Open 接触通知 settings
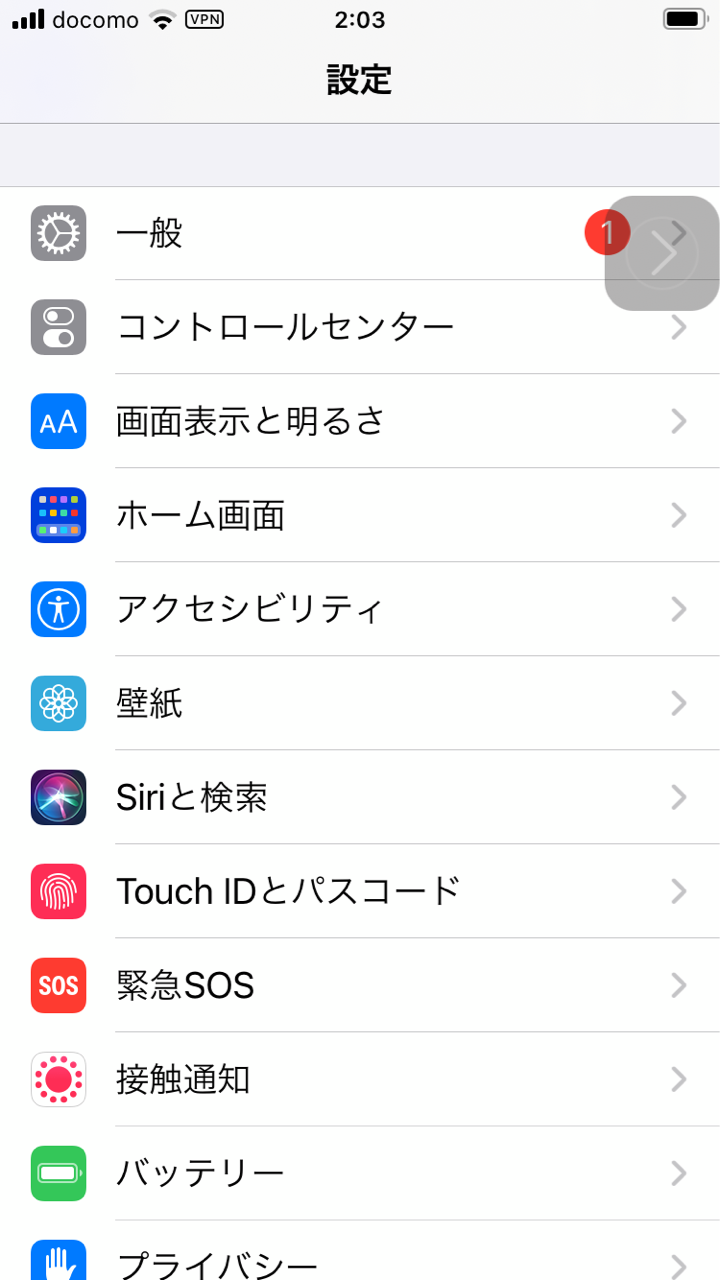 [x=360, y=1079]
